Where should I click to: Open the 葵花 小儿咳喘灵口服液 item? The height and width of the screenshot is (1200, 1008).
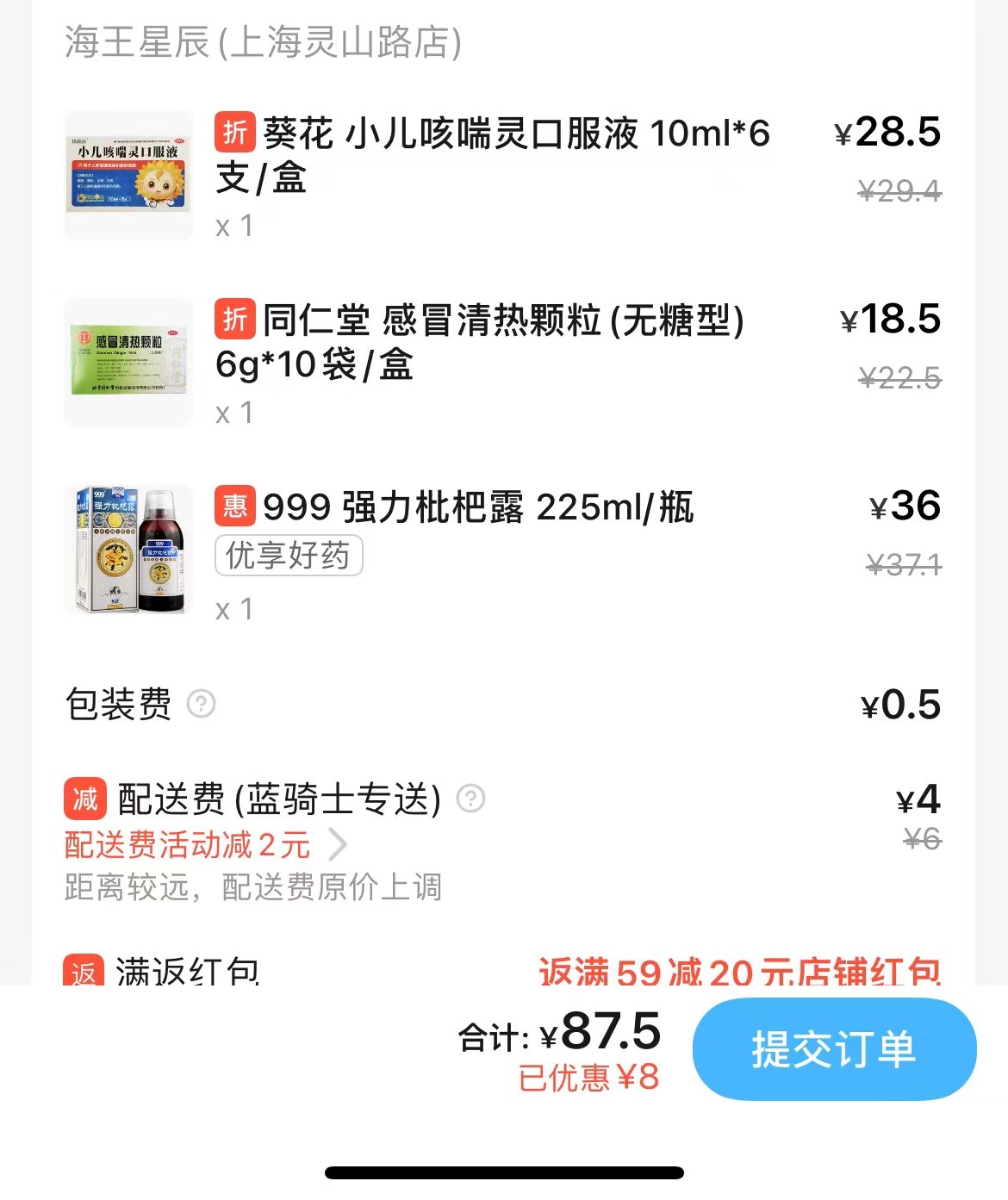pos(492,155)
